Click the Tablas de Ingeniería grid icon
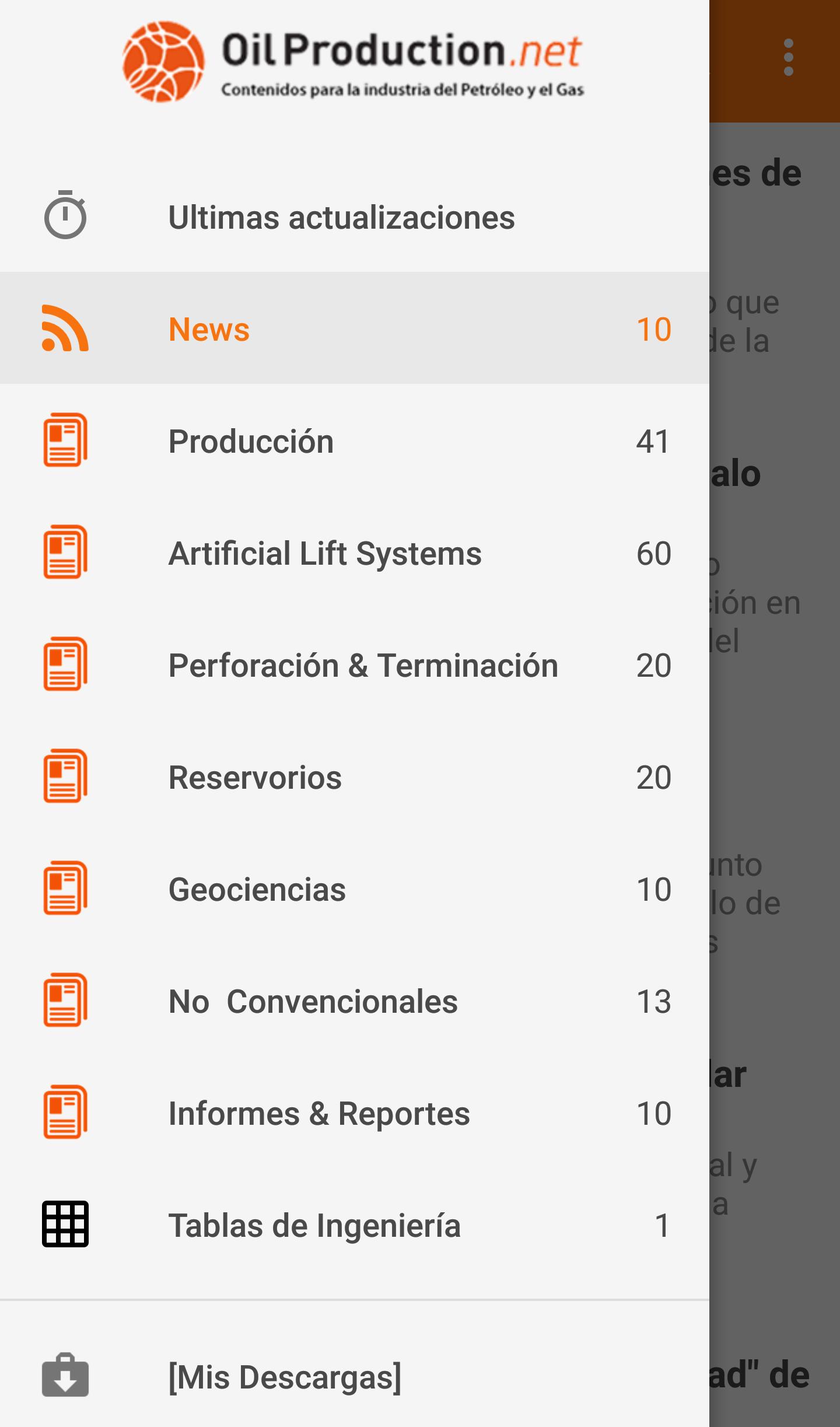Image resolution: width=840 pixels, height=1427 pixels. (65, 1225)
